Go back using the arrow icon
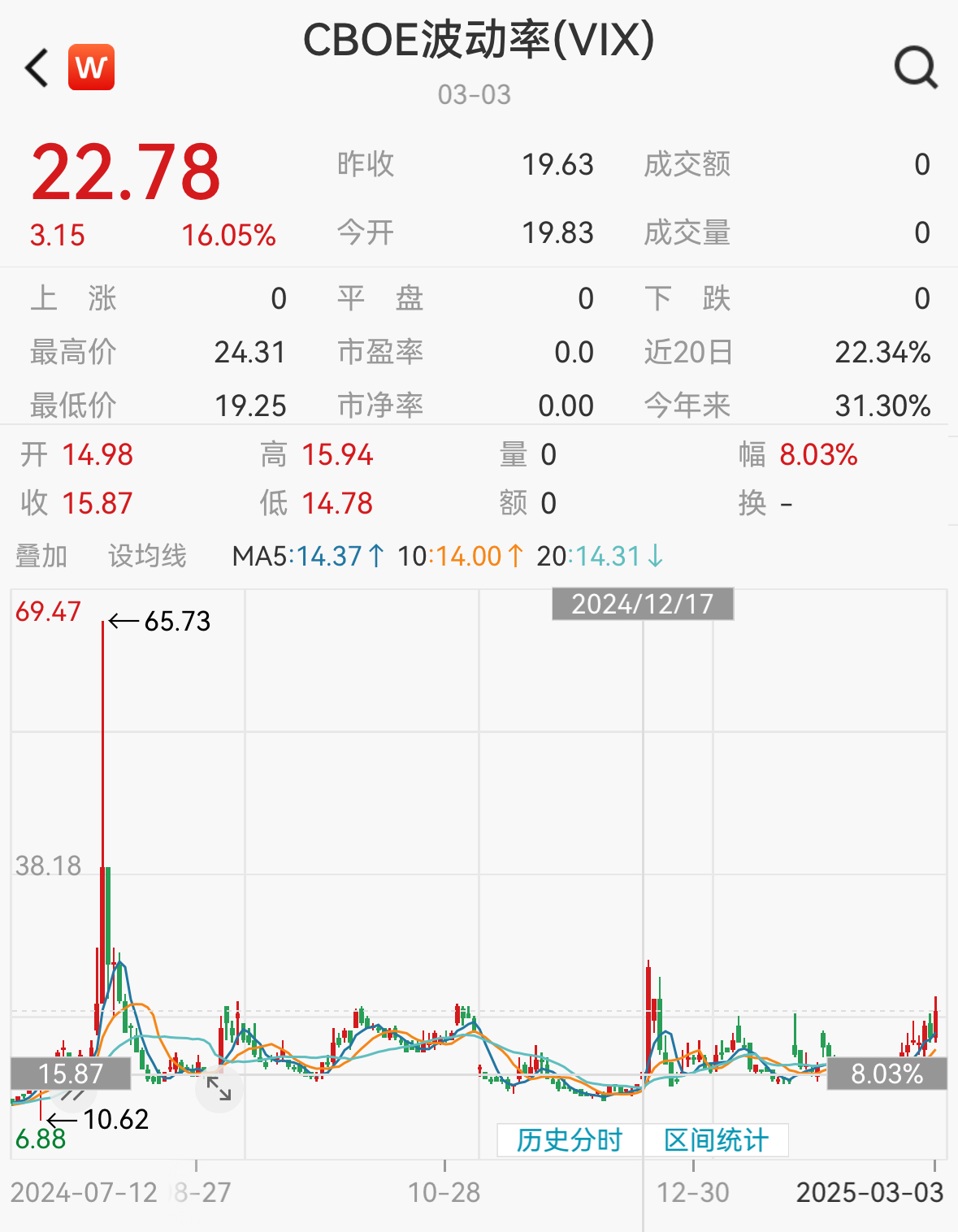This screenshot has height=1232, width=958. point(37,67)
